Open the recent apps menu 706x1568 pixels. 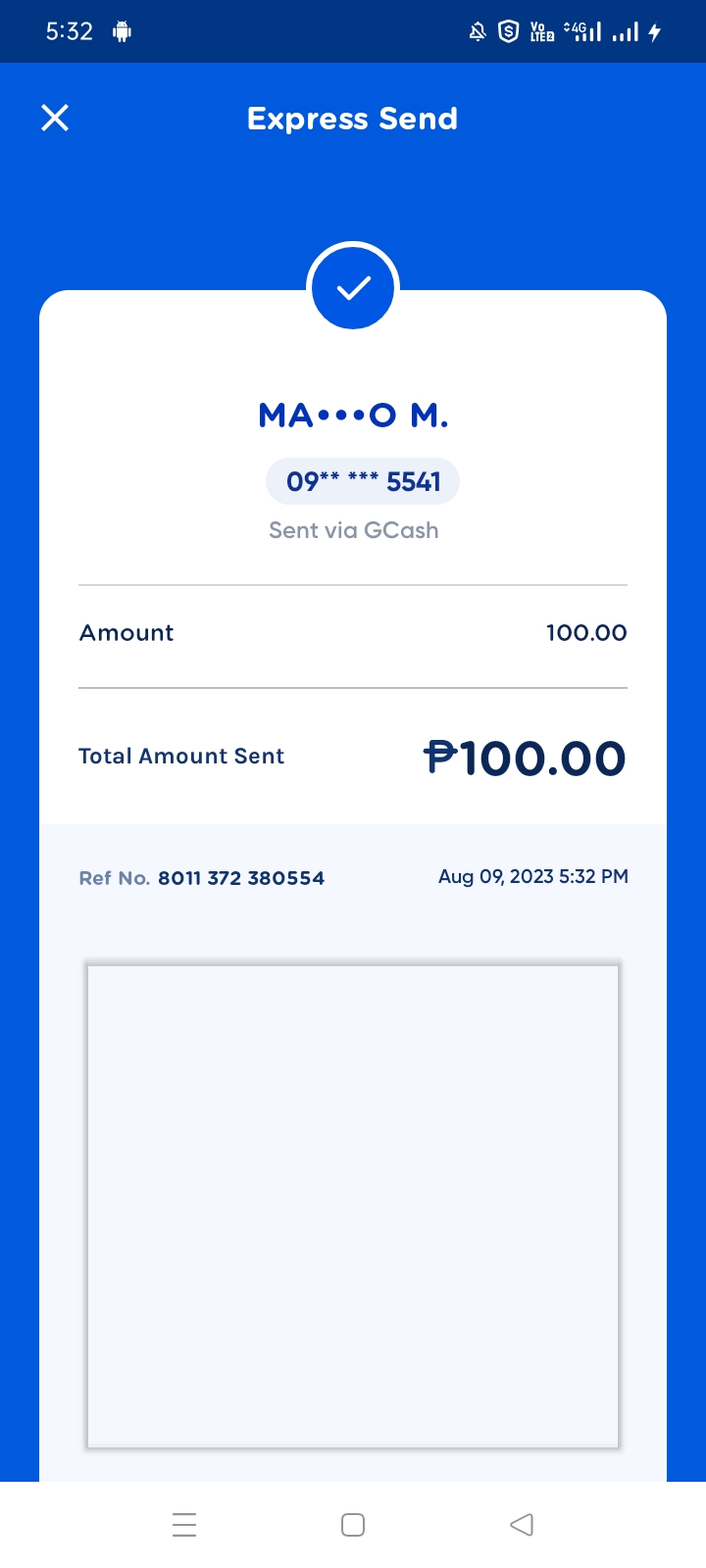point(184,1524)
